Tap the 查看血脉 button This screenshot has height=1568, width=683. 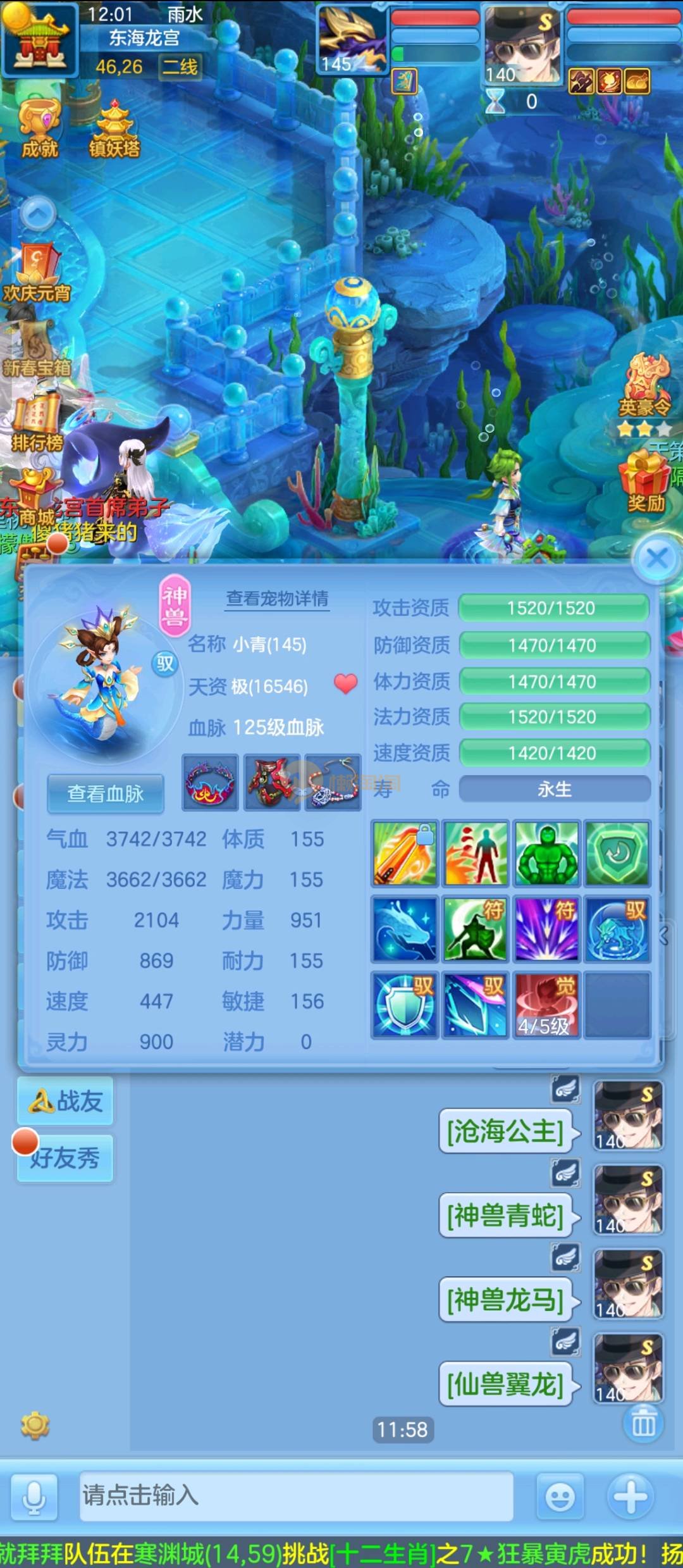tap(106, 793)
